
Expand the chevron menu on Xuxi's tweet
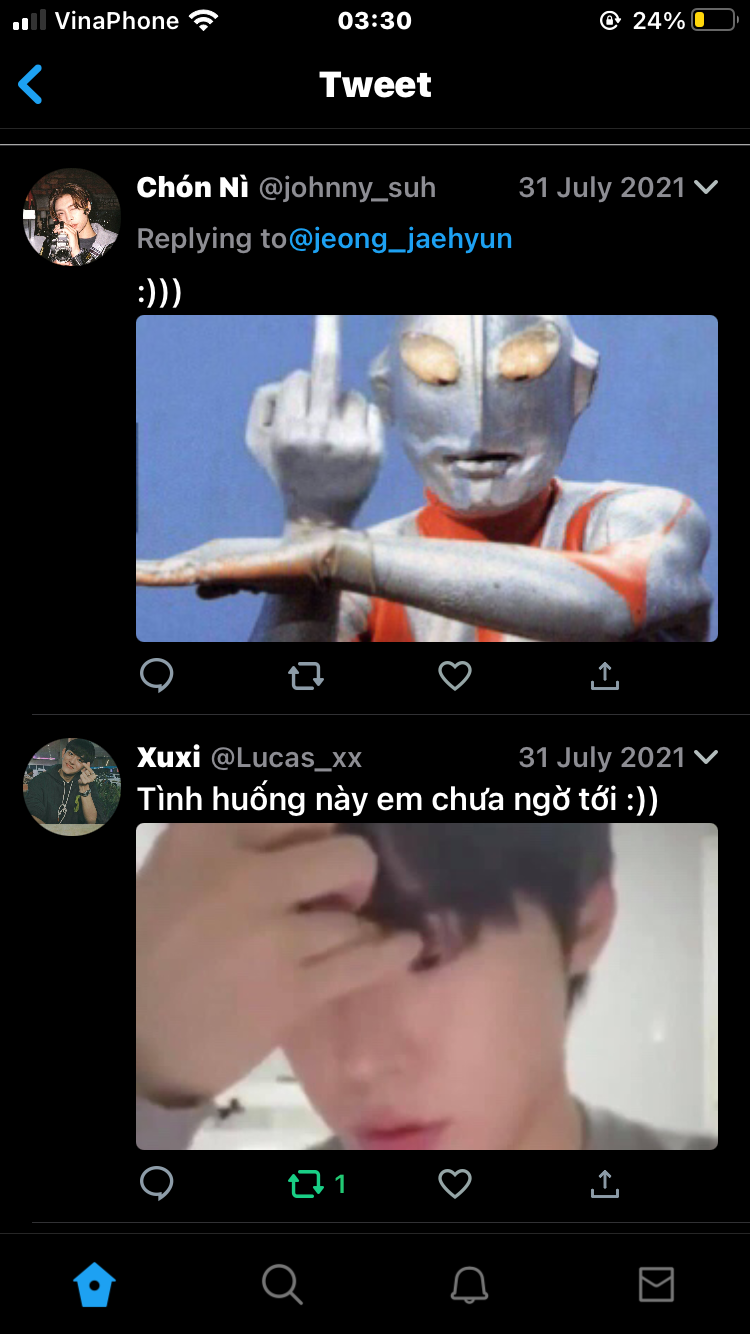pyautogui.click(x=706, y=757)
